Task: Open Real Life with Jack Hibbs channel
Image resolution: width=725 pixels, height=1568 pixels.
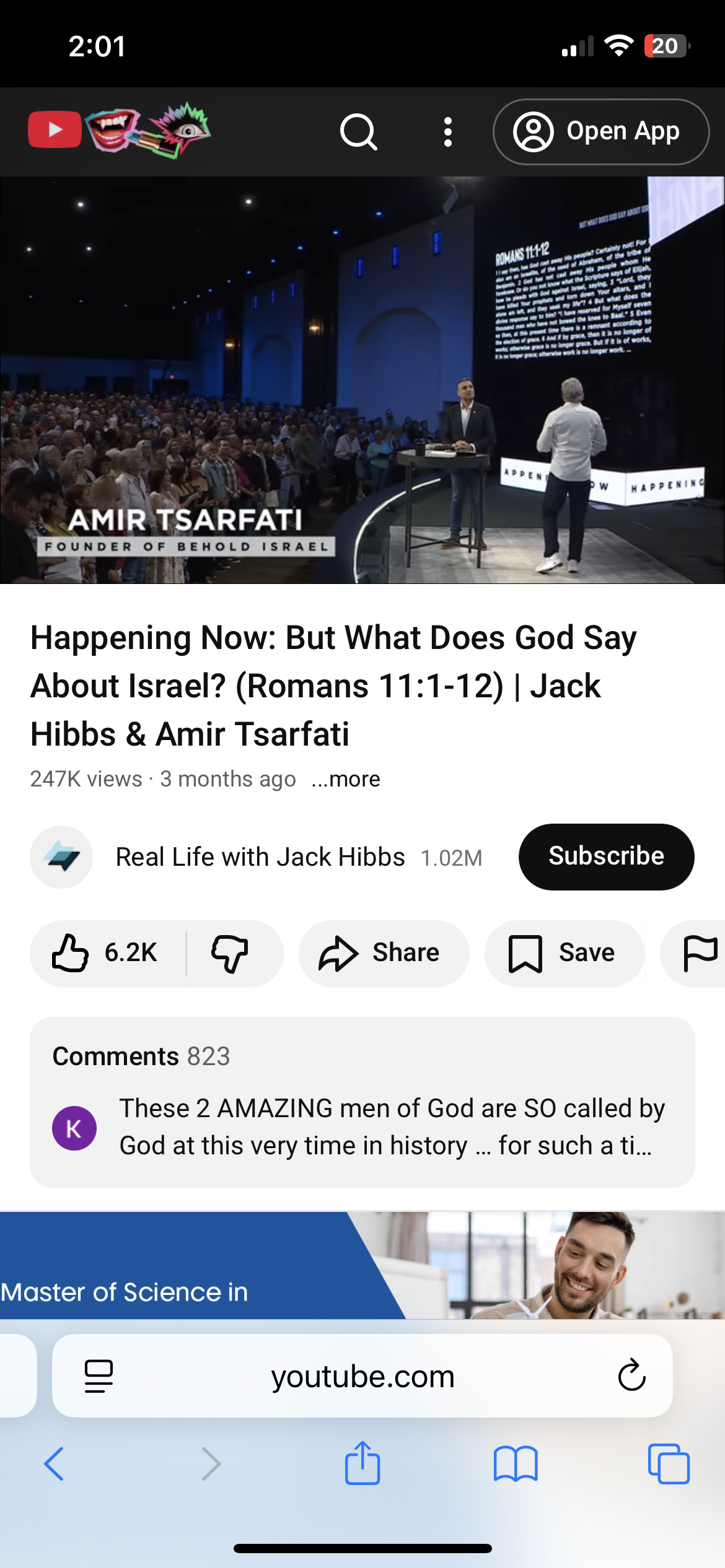Action: (x=259, y=857)
